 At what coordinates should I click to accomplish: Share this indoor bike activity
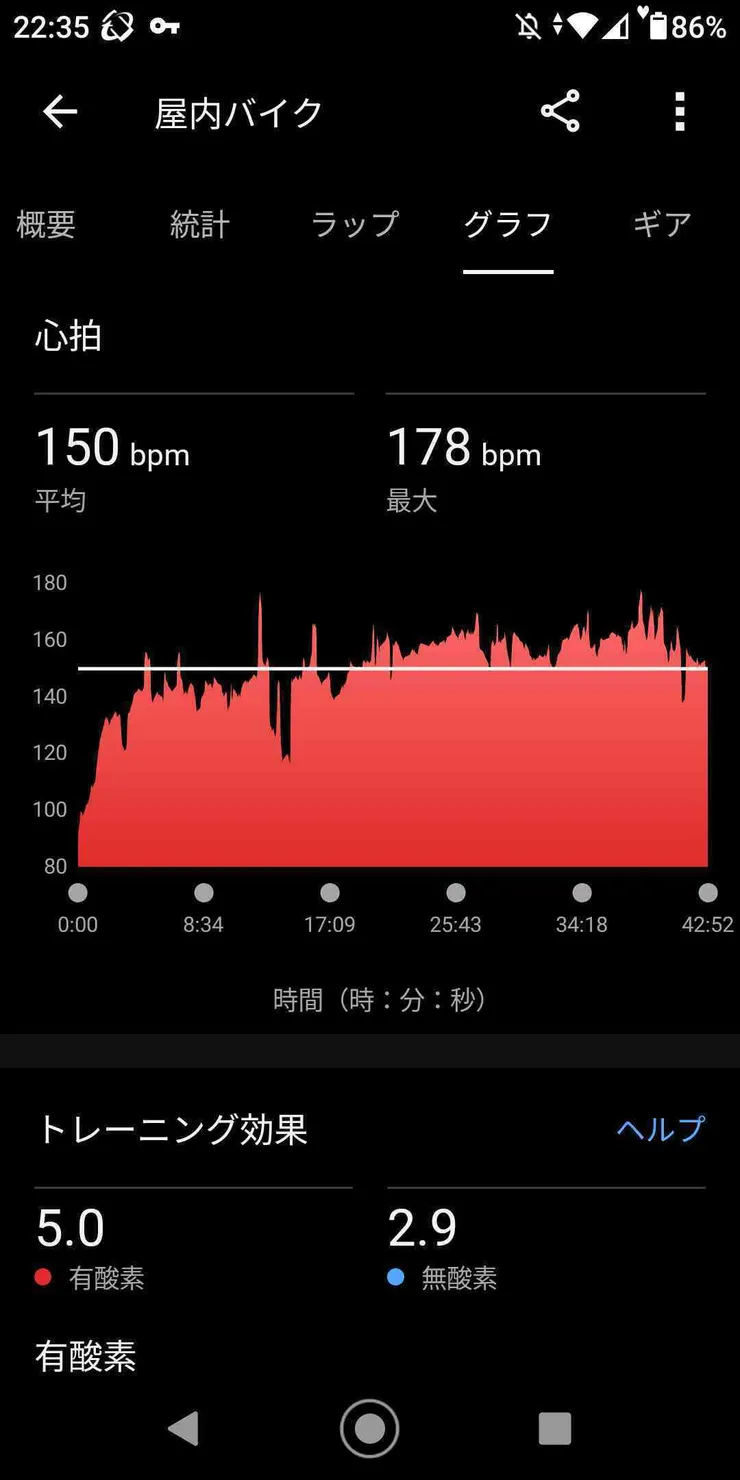(560, 111)
